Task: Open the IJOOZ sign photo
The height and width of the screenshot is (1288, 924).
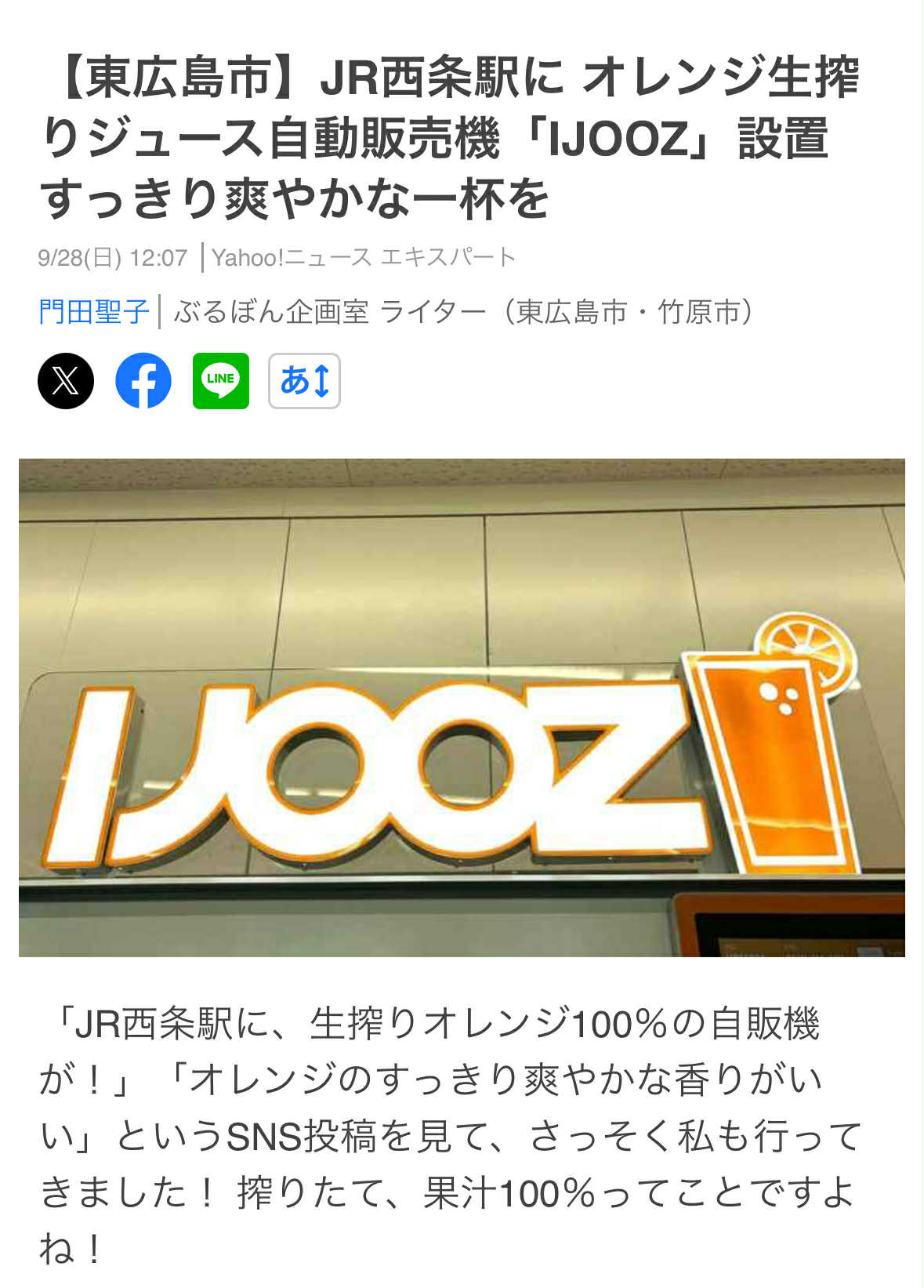Action: [462, 707]
